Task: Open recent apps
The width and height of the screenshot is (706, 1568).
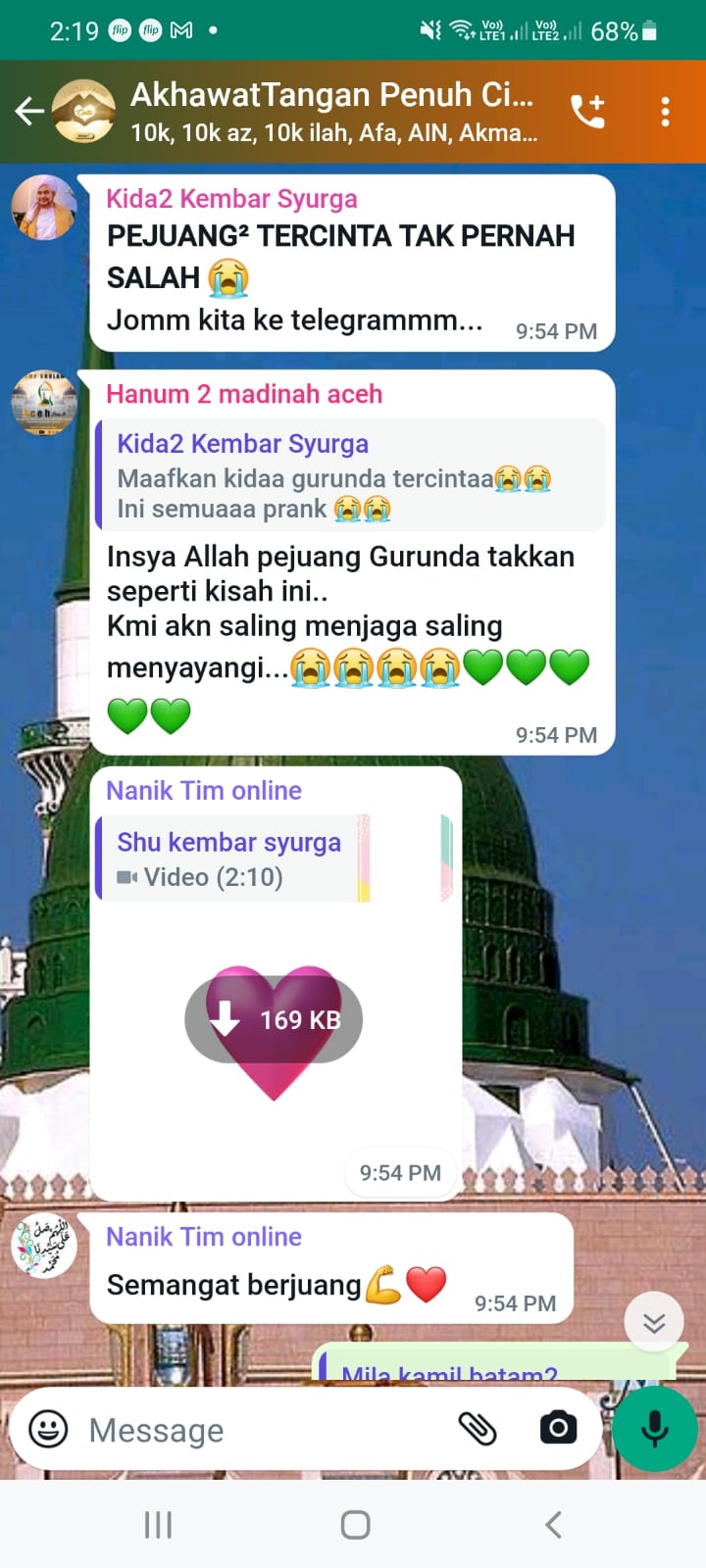Action: point(158,1525)
